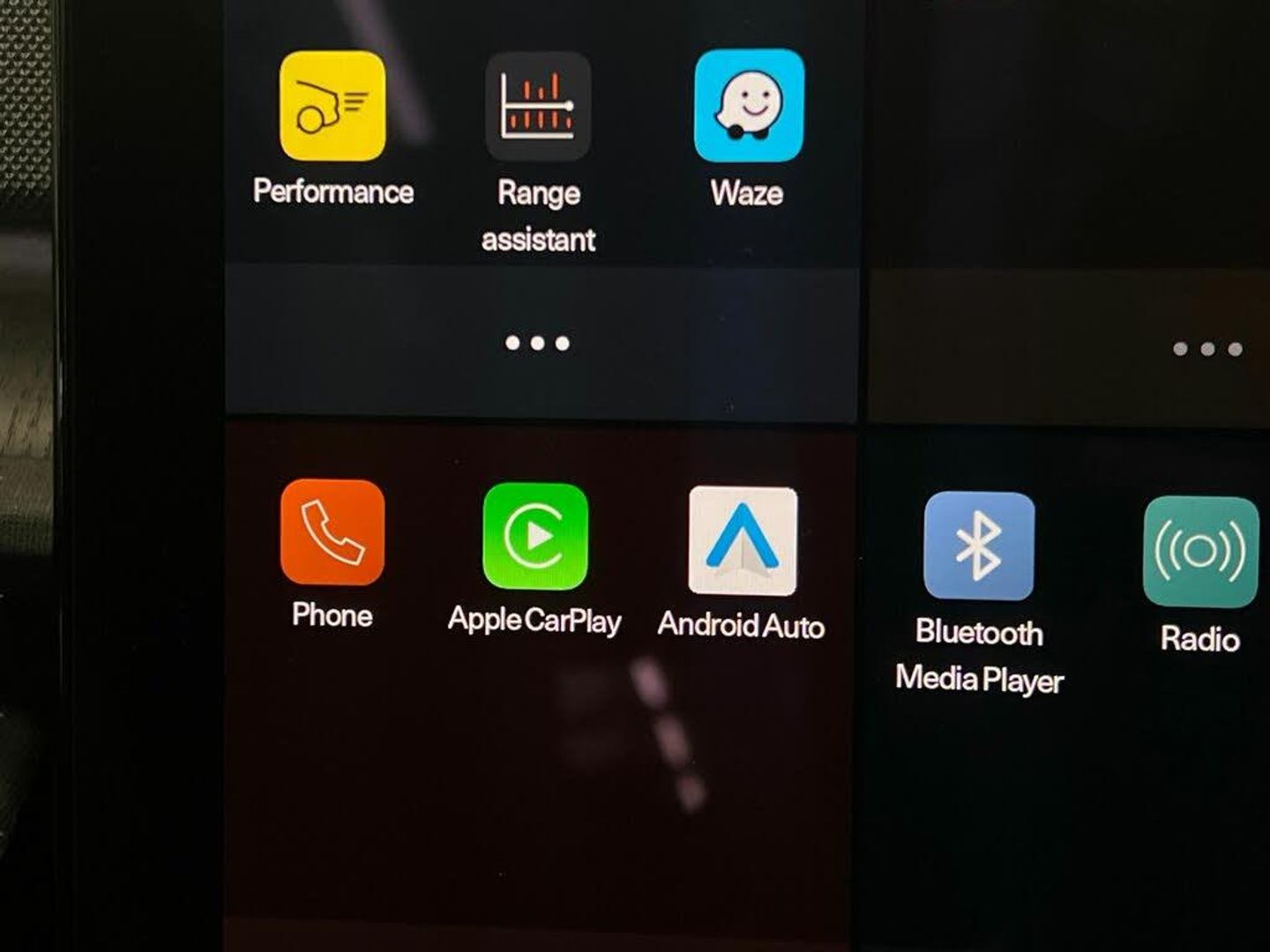Launch Range assistant

pos(538,108)
